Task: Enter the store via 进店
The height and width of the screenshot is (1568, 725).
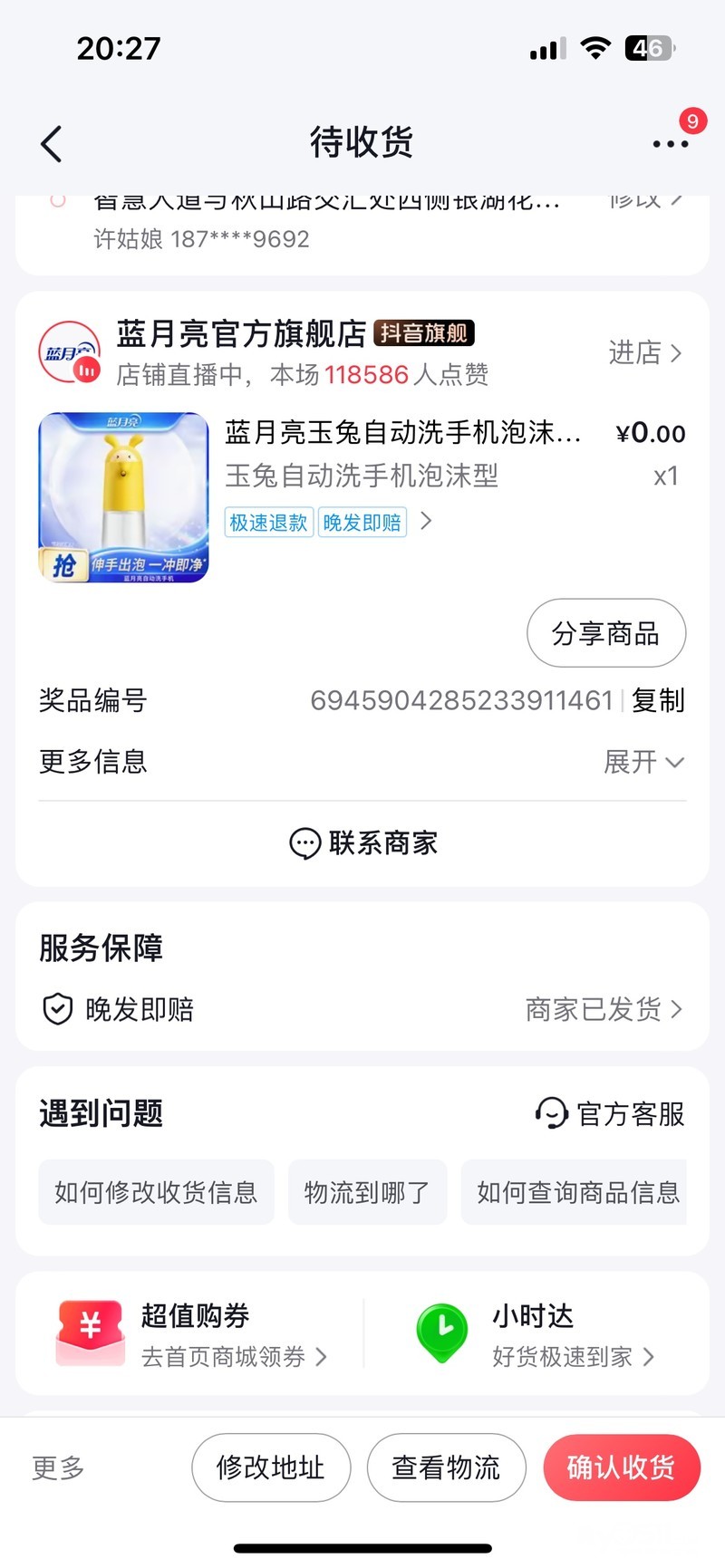Action: point(644,352)
